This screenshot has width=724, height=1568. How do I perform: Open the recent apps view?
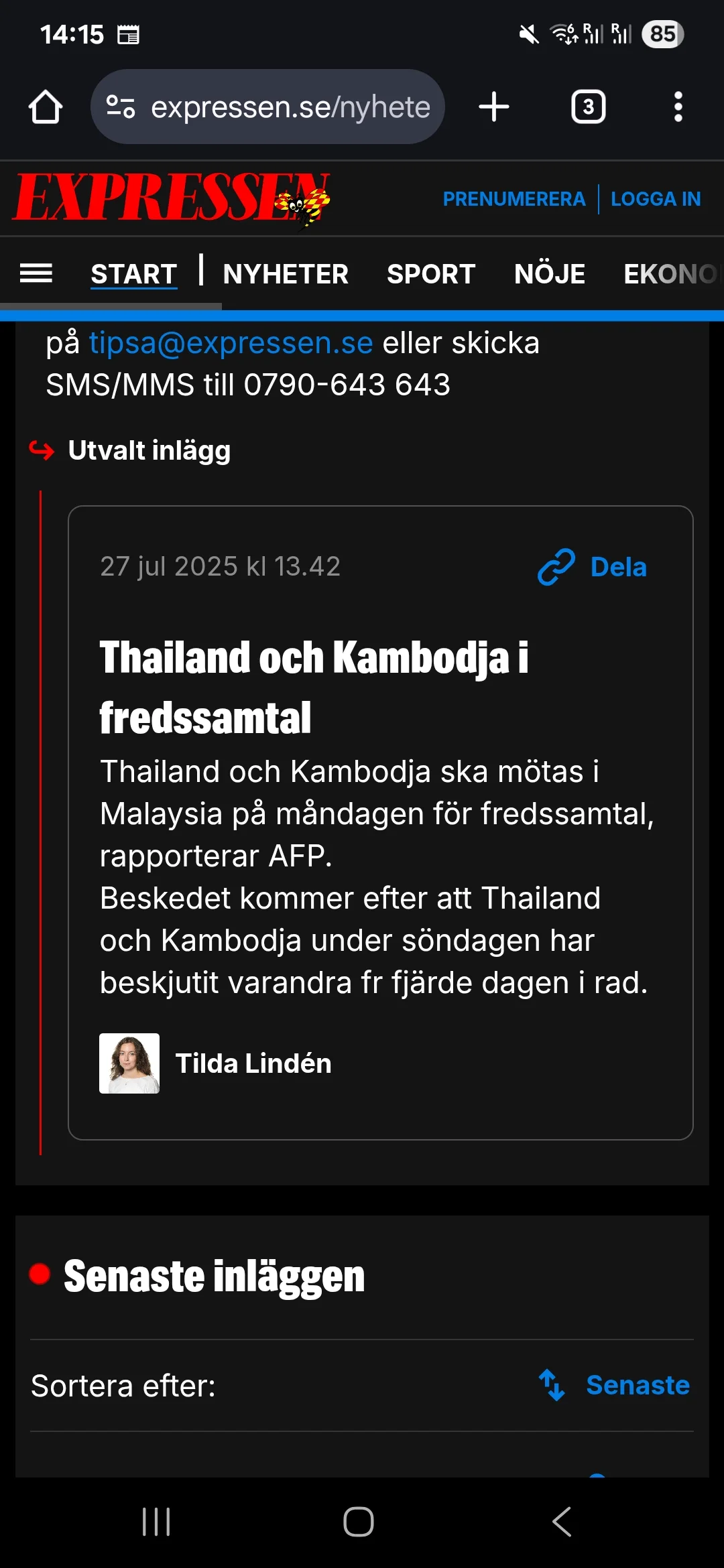coord(156,1521)
